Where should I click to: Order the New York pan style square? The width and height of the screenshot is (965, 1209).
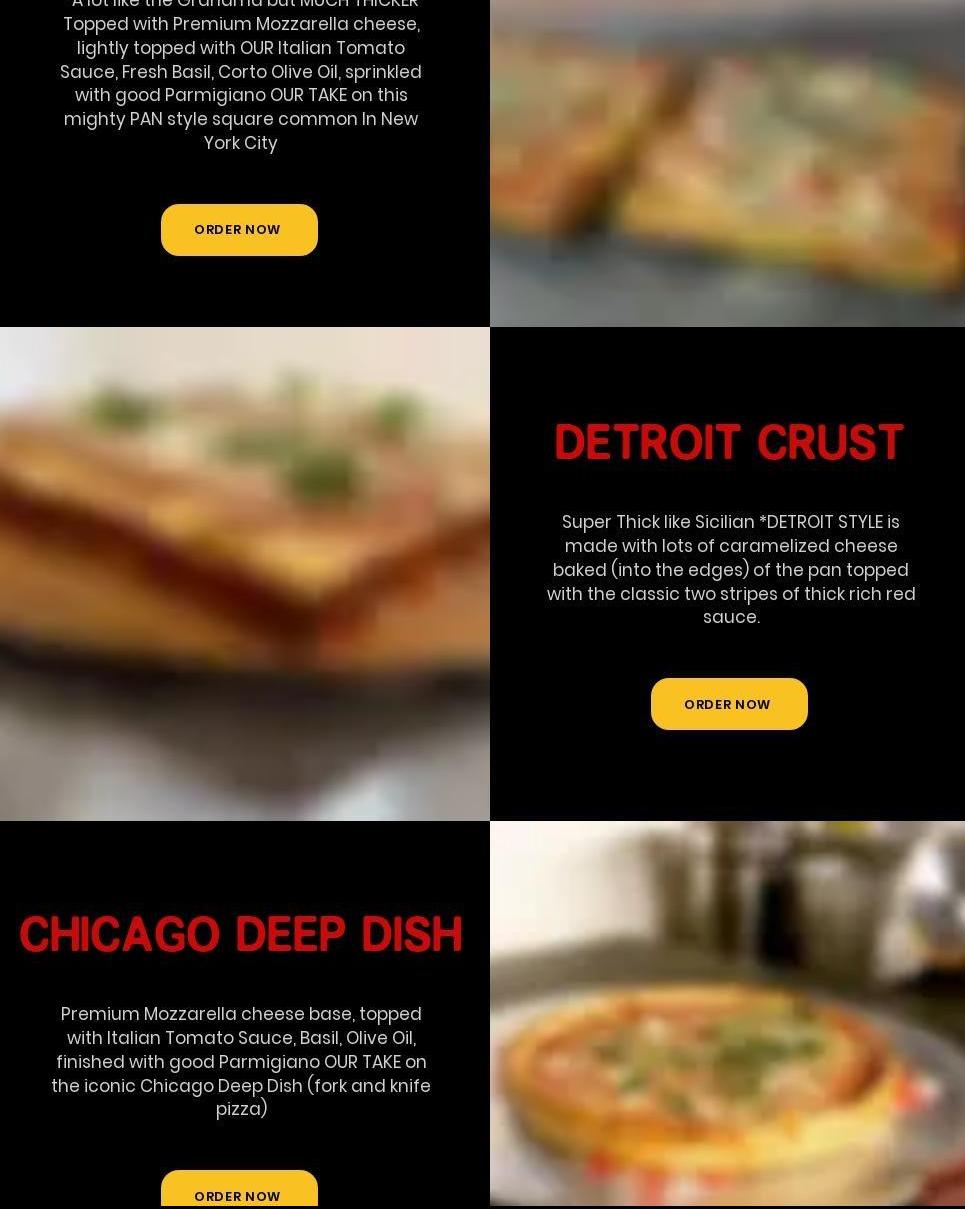(239, 230)
